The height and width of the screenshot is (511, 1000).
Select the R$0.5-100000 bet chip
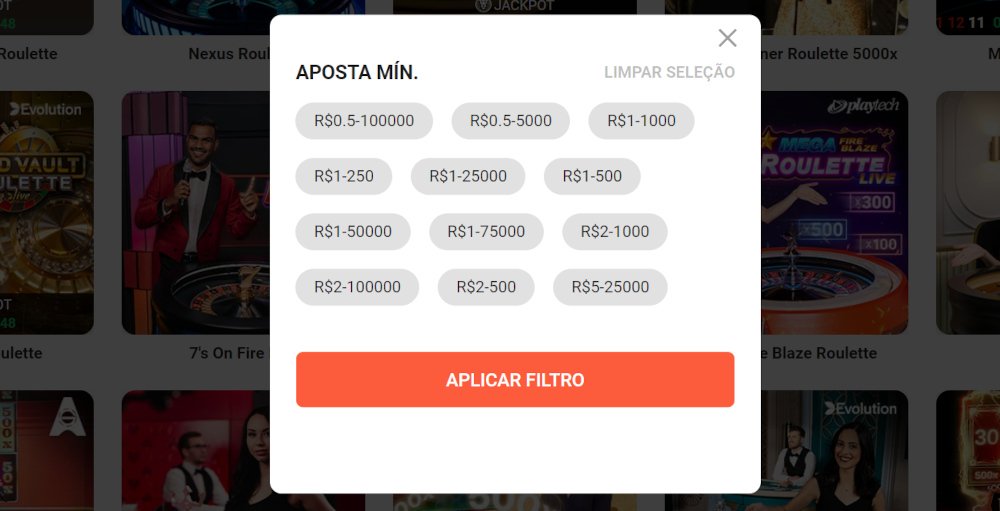364,121
